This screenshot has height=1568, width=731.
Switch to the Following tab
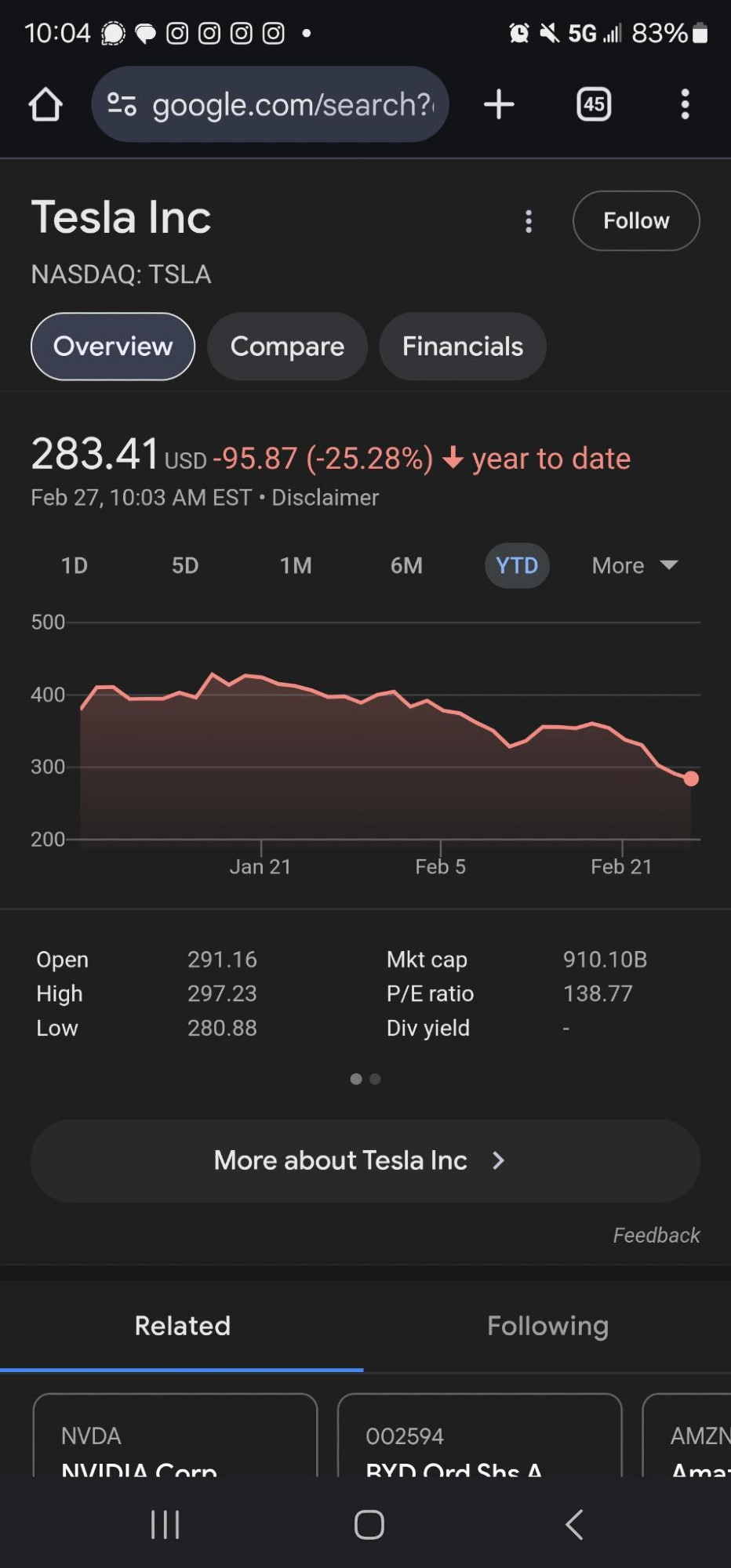point(547,1326)
